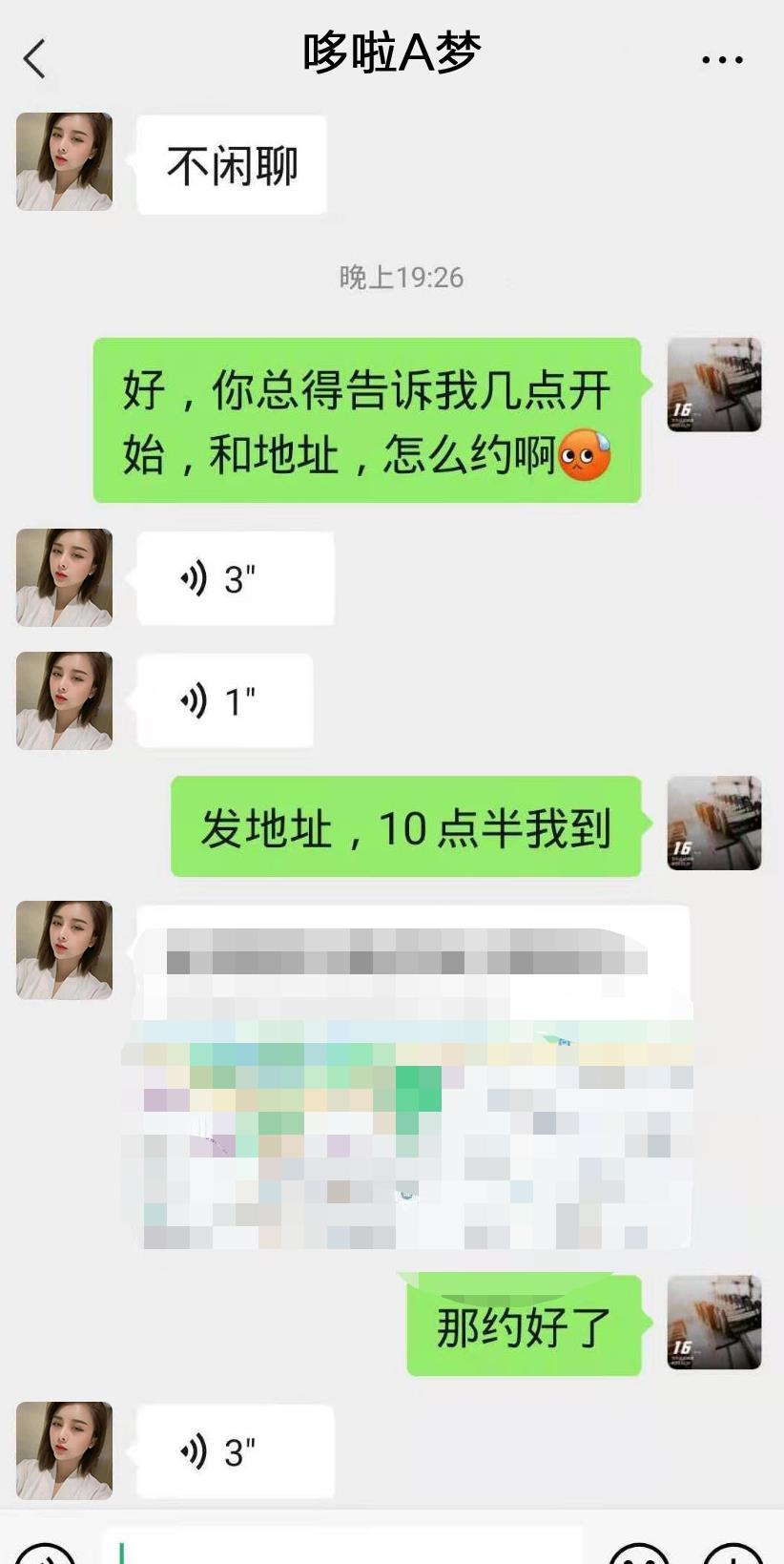Play the 1-second voice message
Viewport: 784px width, 1564px height.
tap(225, 701)
